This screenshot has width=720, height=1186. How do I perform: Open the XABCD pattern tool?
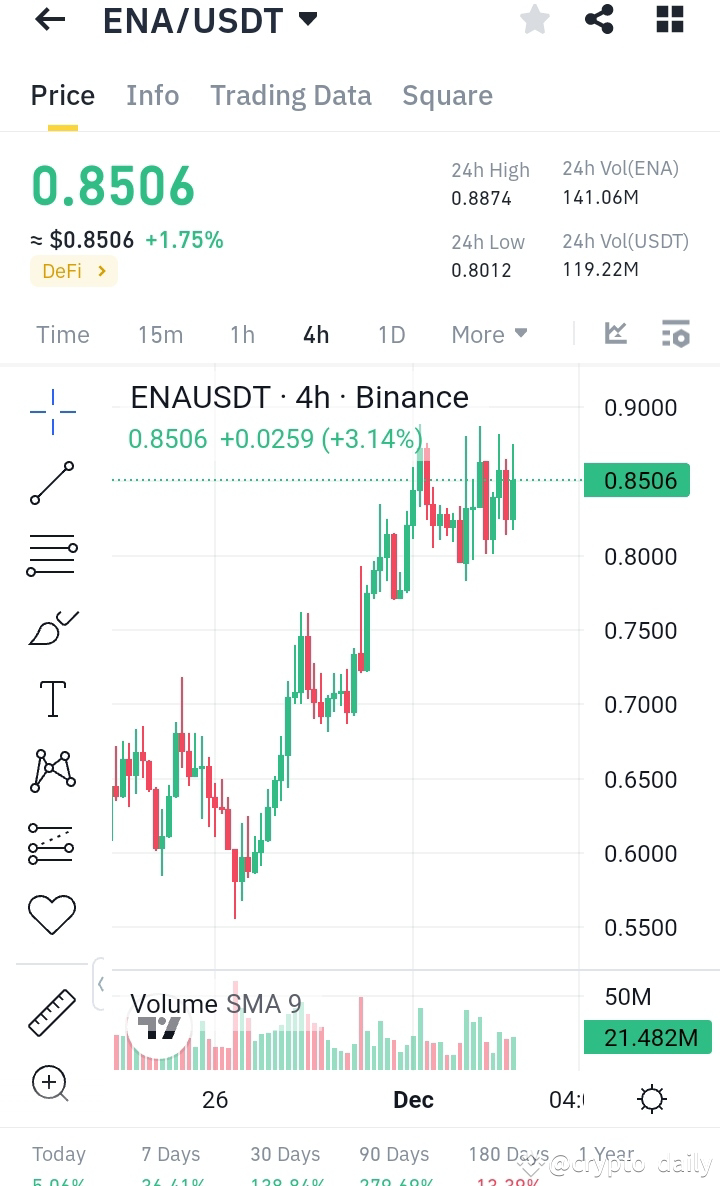tap(52, 770)
